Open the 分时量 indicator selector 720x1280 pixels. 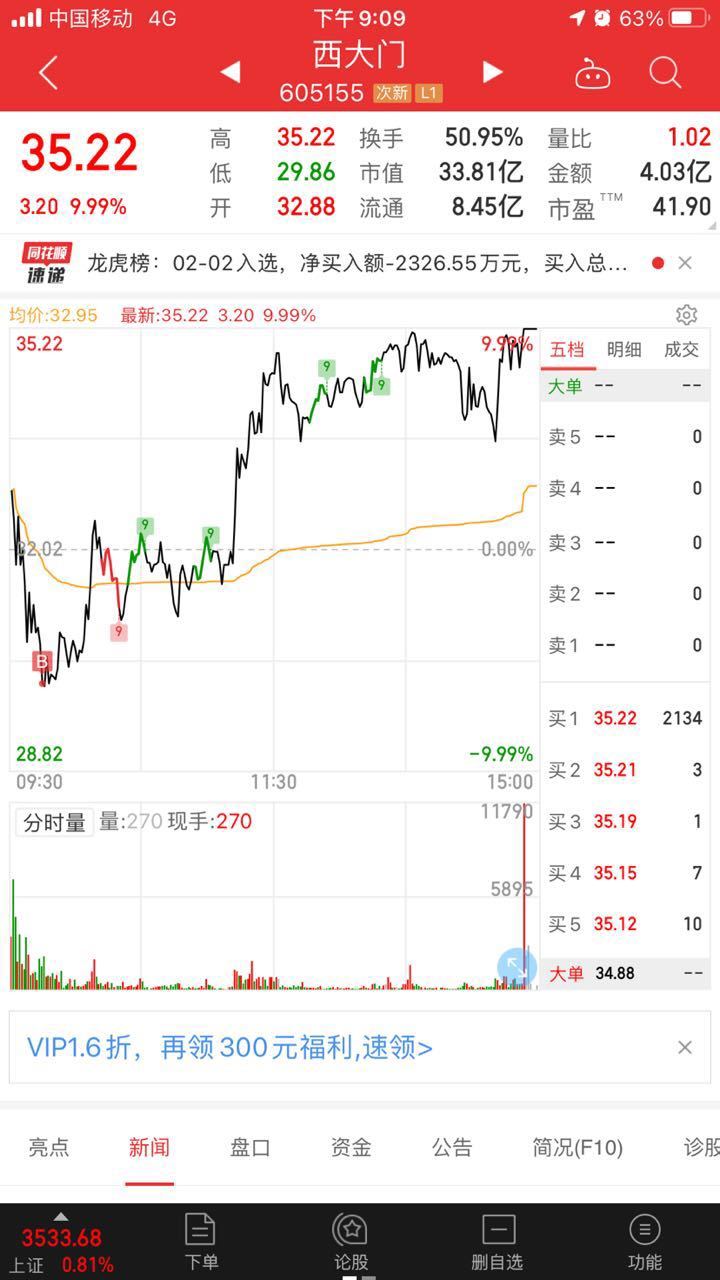click(x=55, y=823)
